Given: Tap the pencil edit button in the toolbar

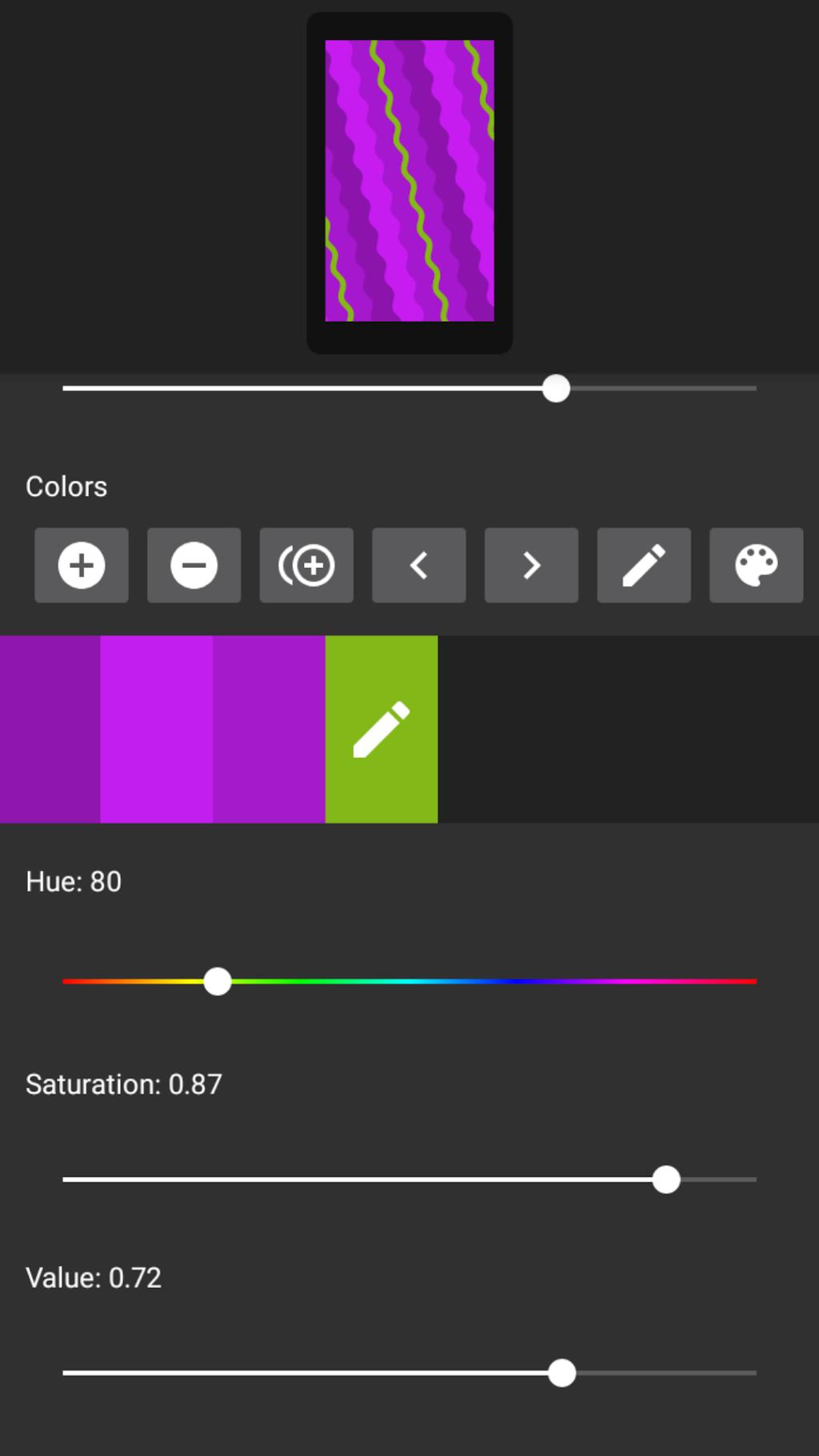Looking at the screenshot, I should pyautogui.click(x=644, y=565).
